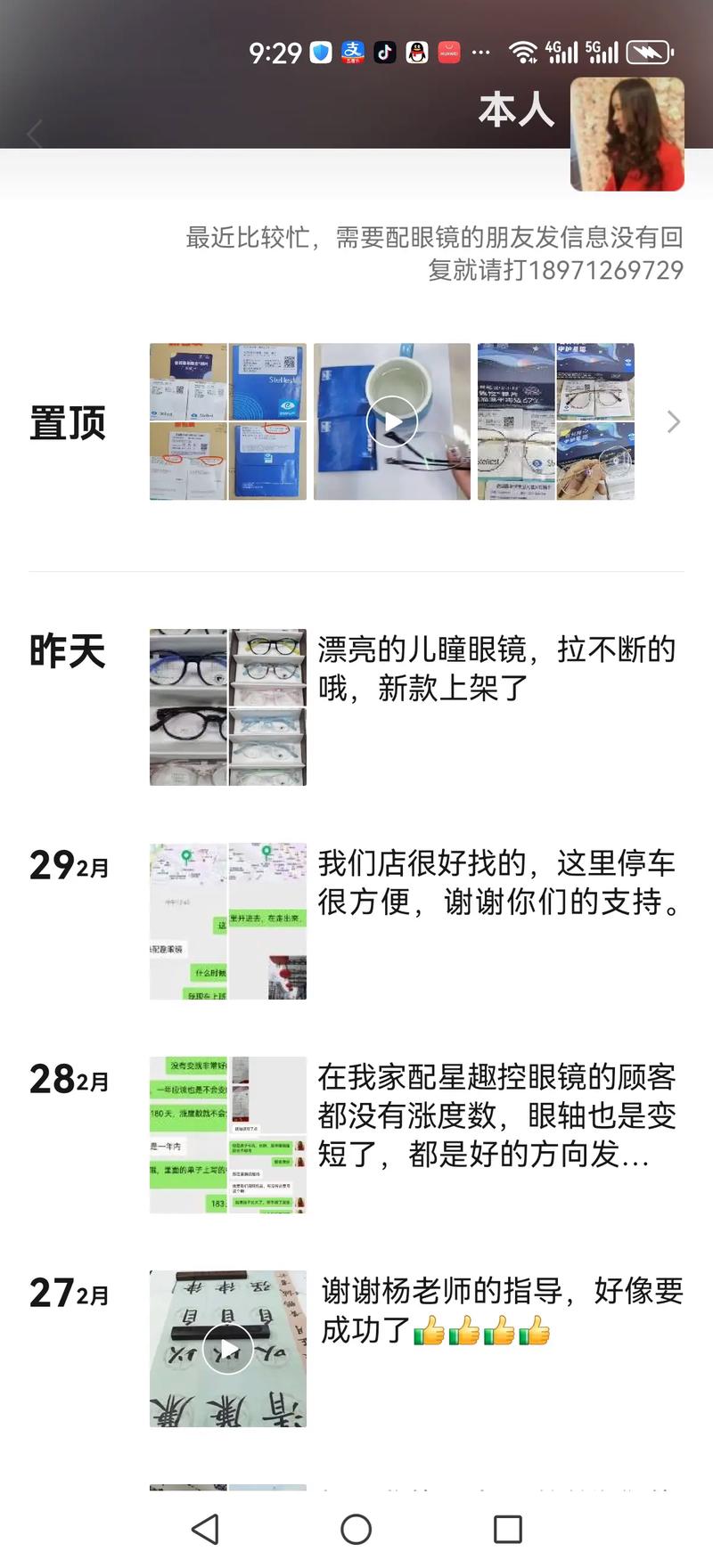Open the post about the store's easy parking
The width and height of the screenshot is (713, 1568).
[x=500, y=883]
